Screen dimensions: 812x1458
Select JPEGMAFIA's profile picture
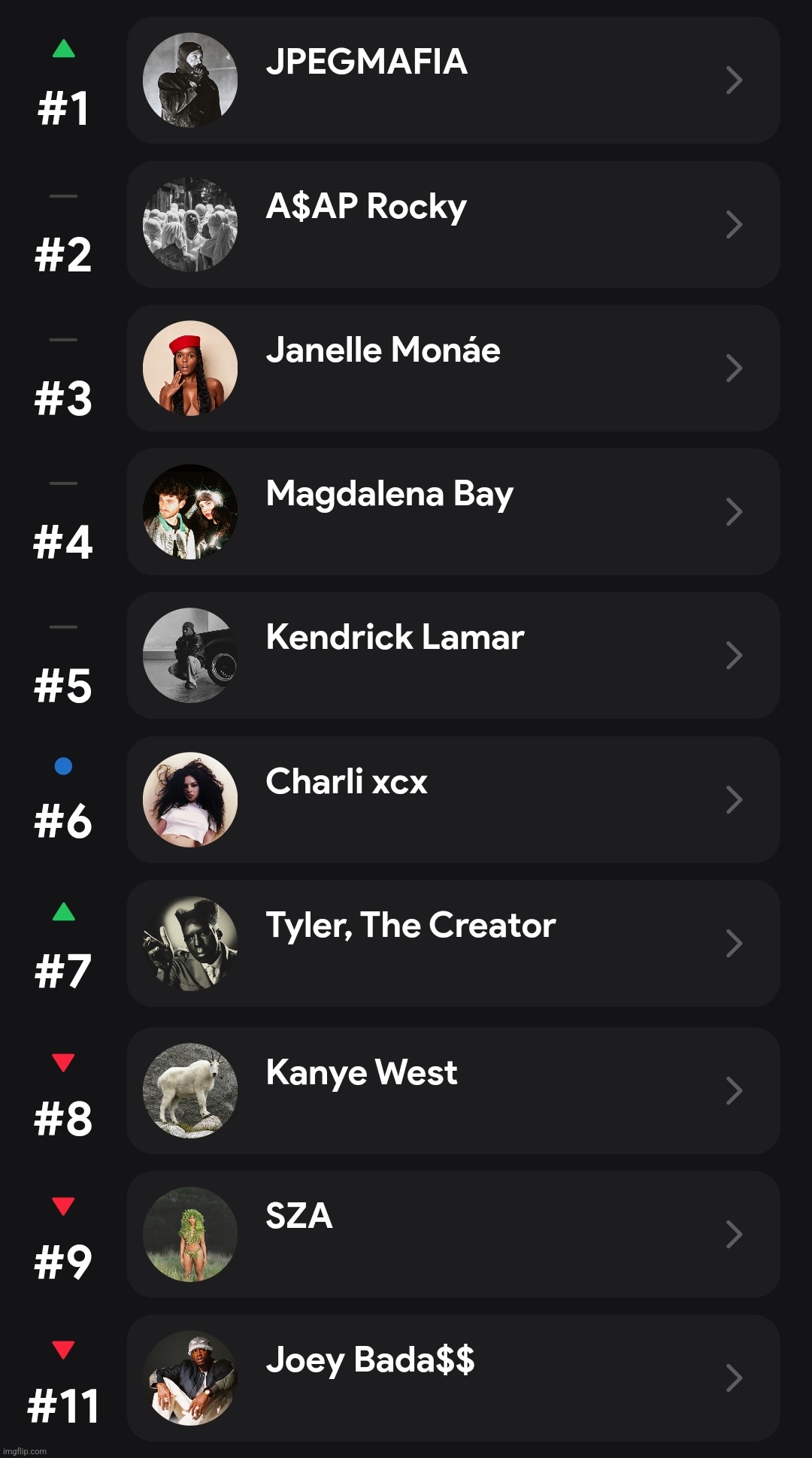[x=189, y=80]
